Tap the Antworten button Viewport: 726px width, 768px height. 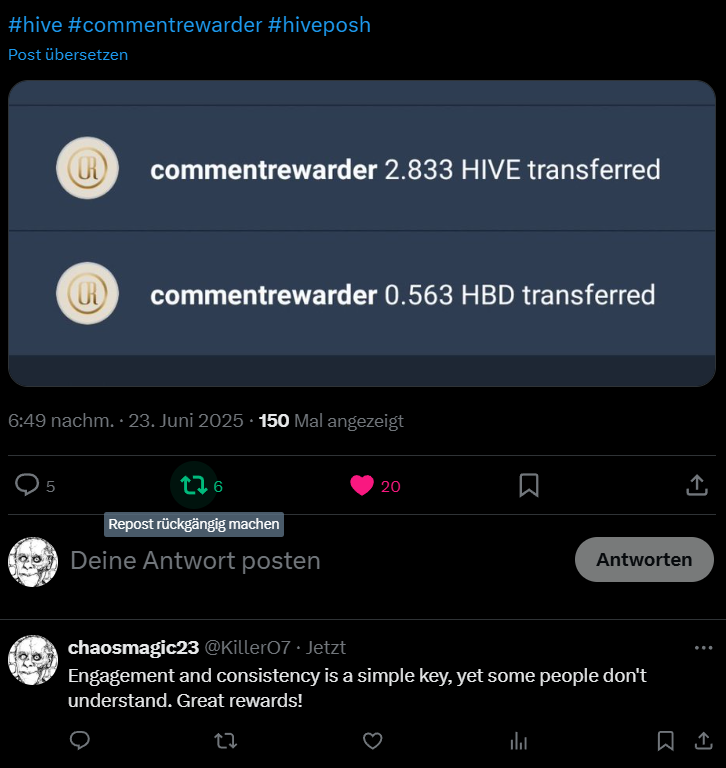pos(644,560)
